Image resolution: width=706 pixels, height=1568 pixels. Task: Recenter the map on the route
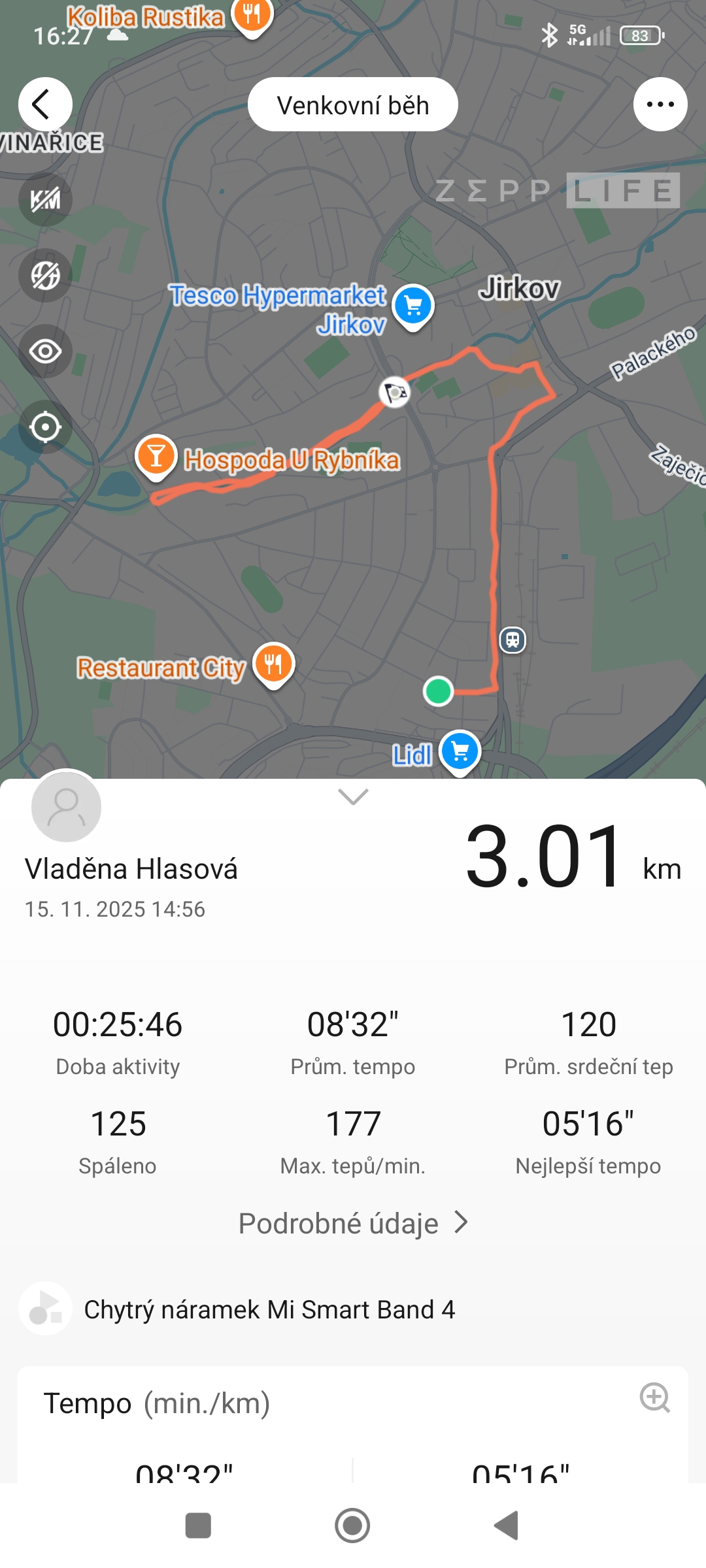click(45, 427)
